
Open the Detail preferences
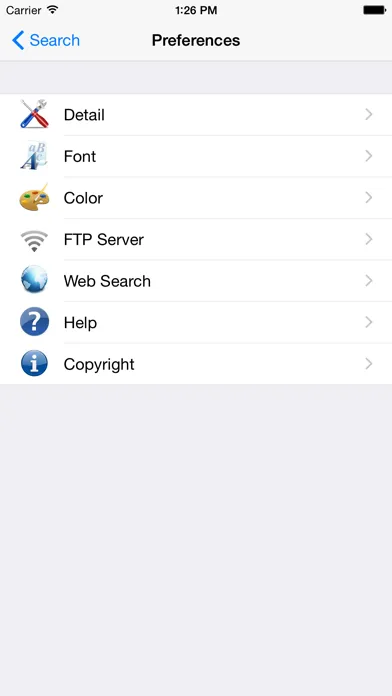point(196,115)
